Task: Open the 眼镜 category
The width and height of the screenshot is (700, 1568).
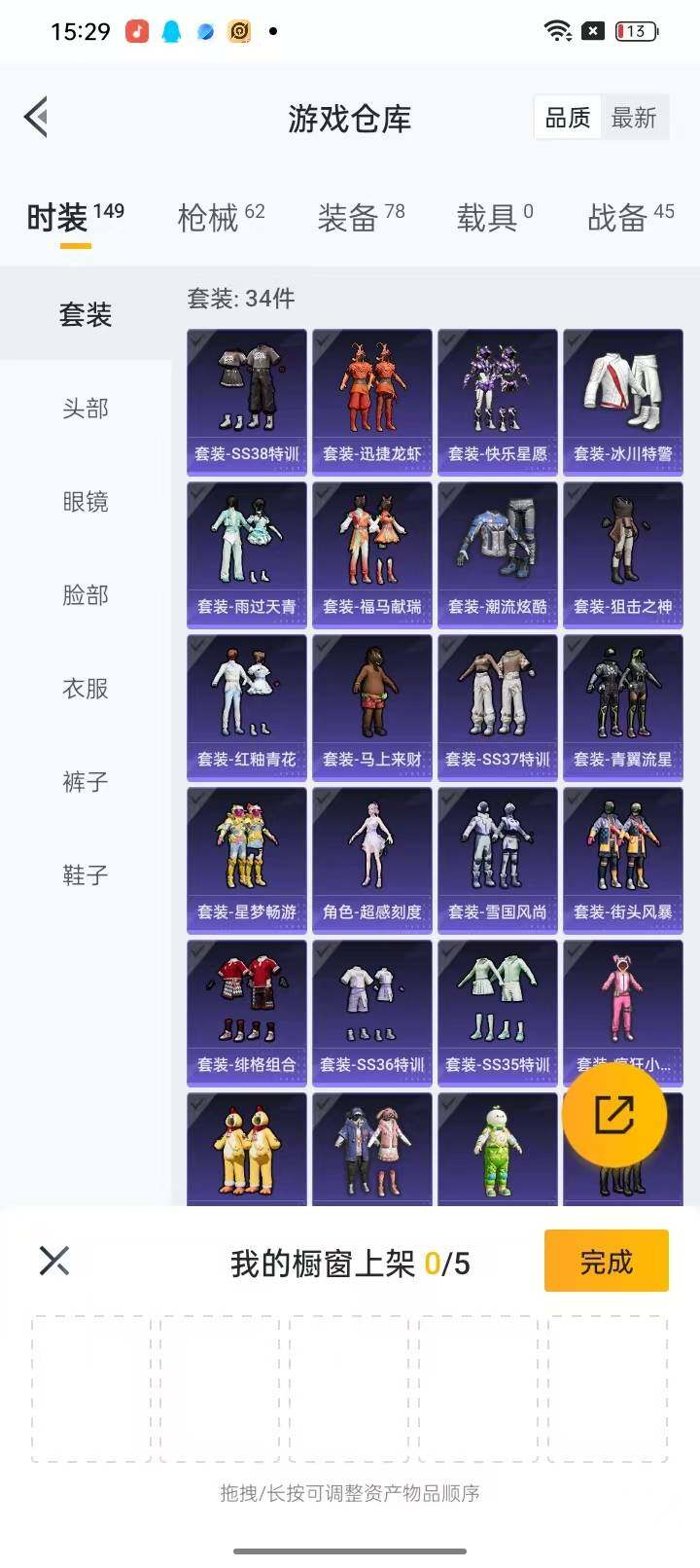Action: (x=86, y=502)
